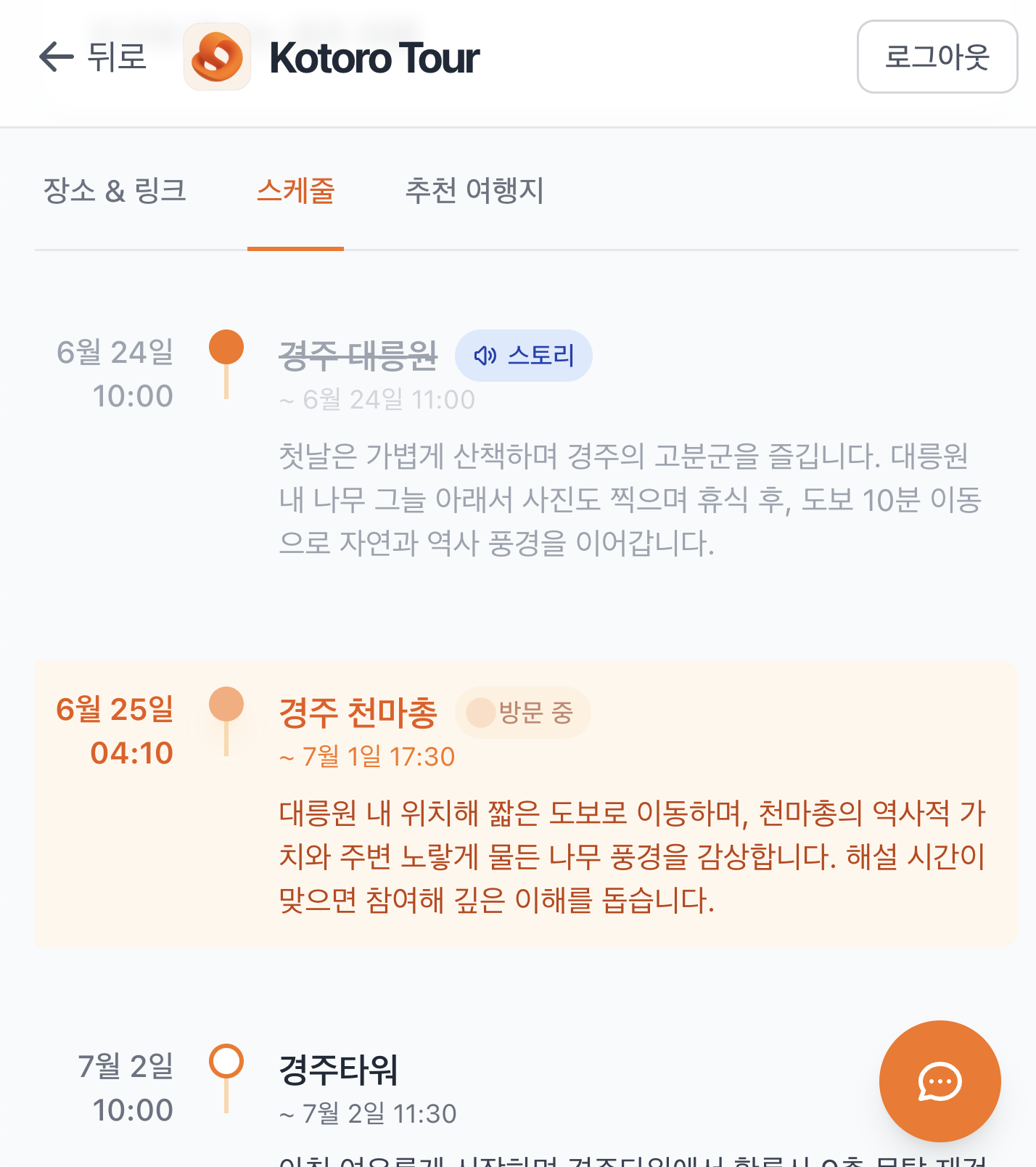The height and width of the screenshot is (1167, 1036).
Task: Select the 스케줄 tab
Action: click(295, 191)
